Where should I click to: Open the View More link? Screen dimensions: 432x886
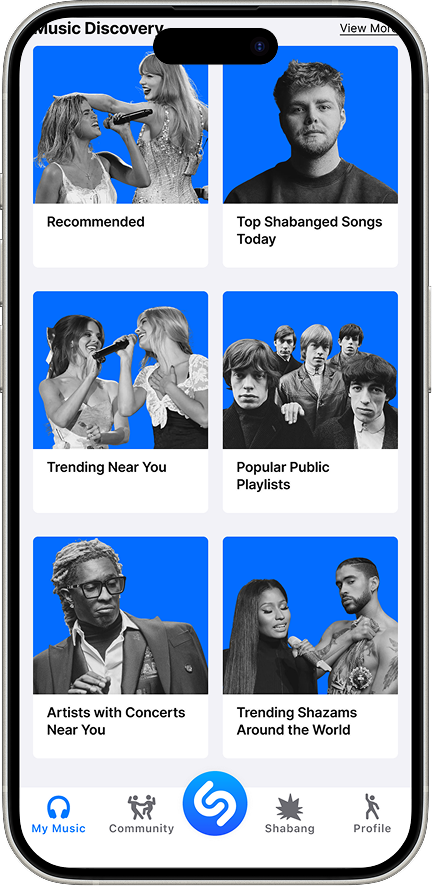point(368,28)
